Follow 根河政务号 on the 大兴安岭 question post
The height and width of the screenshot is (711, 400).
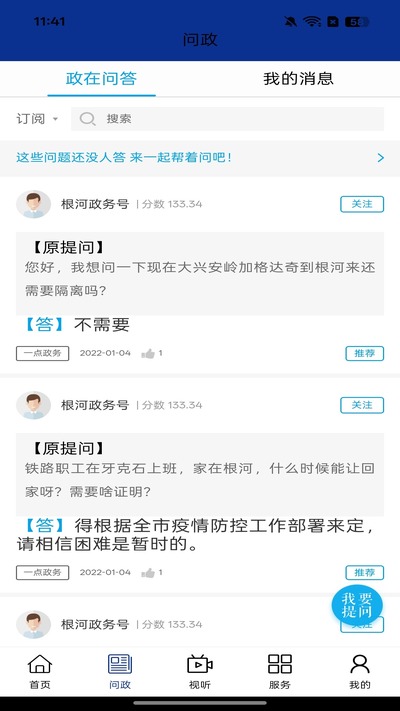(362, 204)
